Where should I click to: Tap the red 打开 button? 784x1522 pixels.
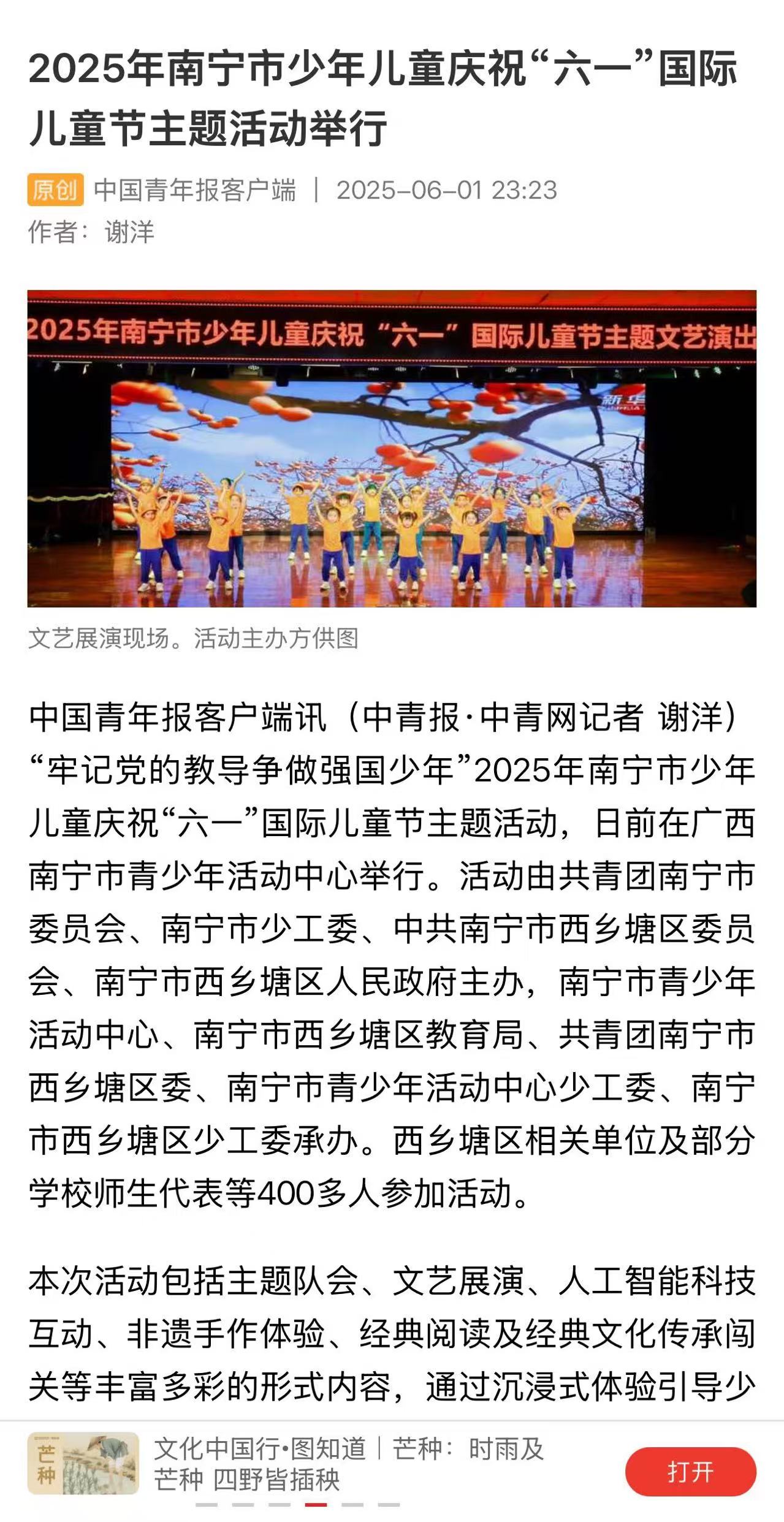[690, 1471]
